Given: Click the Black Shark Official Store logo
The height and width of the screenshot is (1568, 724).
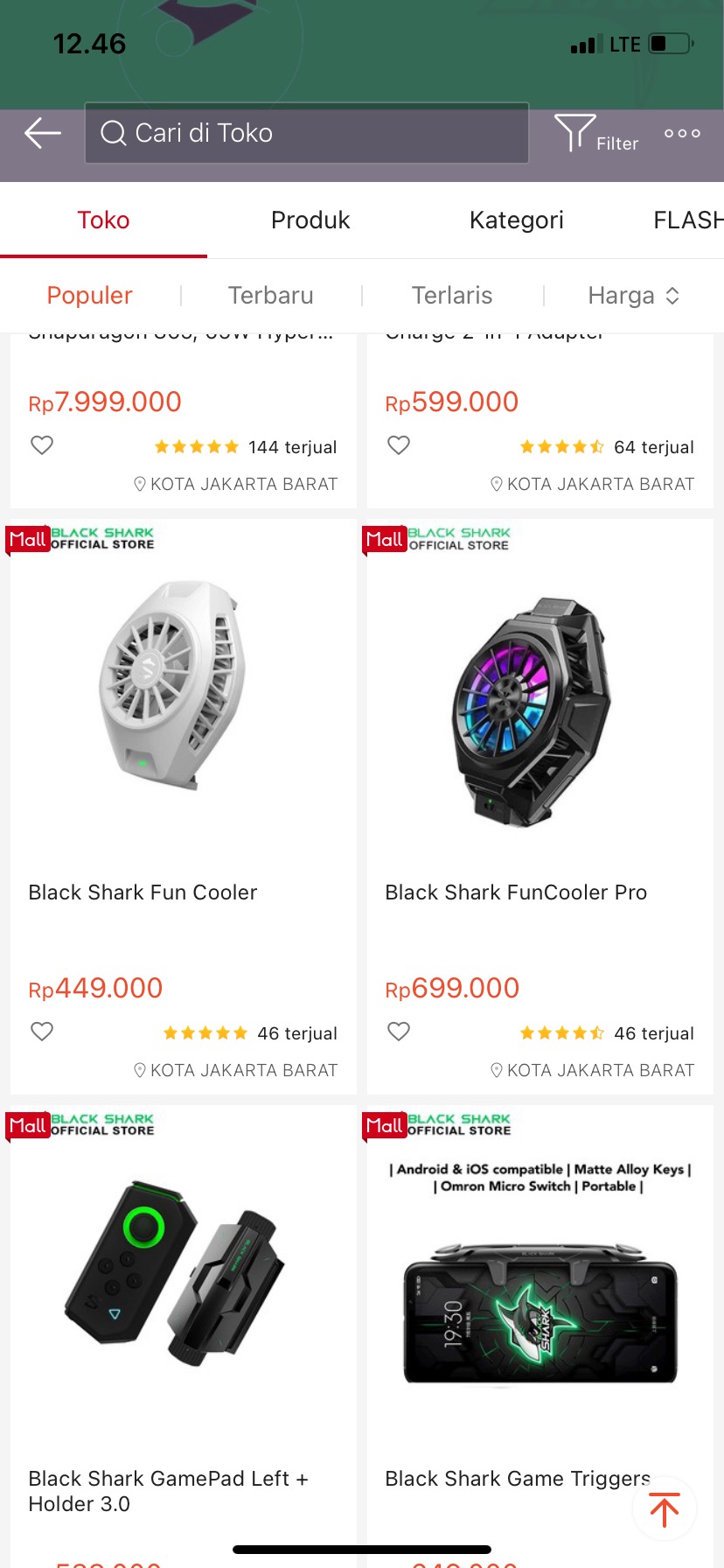Looking at the screenshot, I should pyautogui.click(x=102, y=539).
